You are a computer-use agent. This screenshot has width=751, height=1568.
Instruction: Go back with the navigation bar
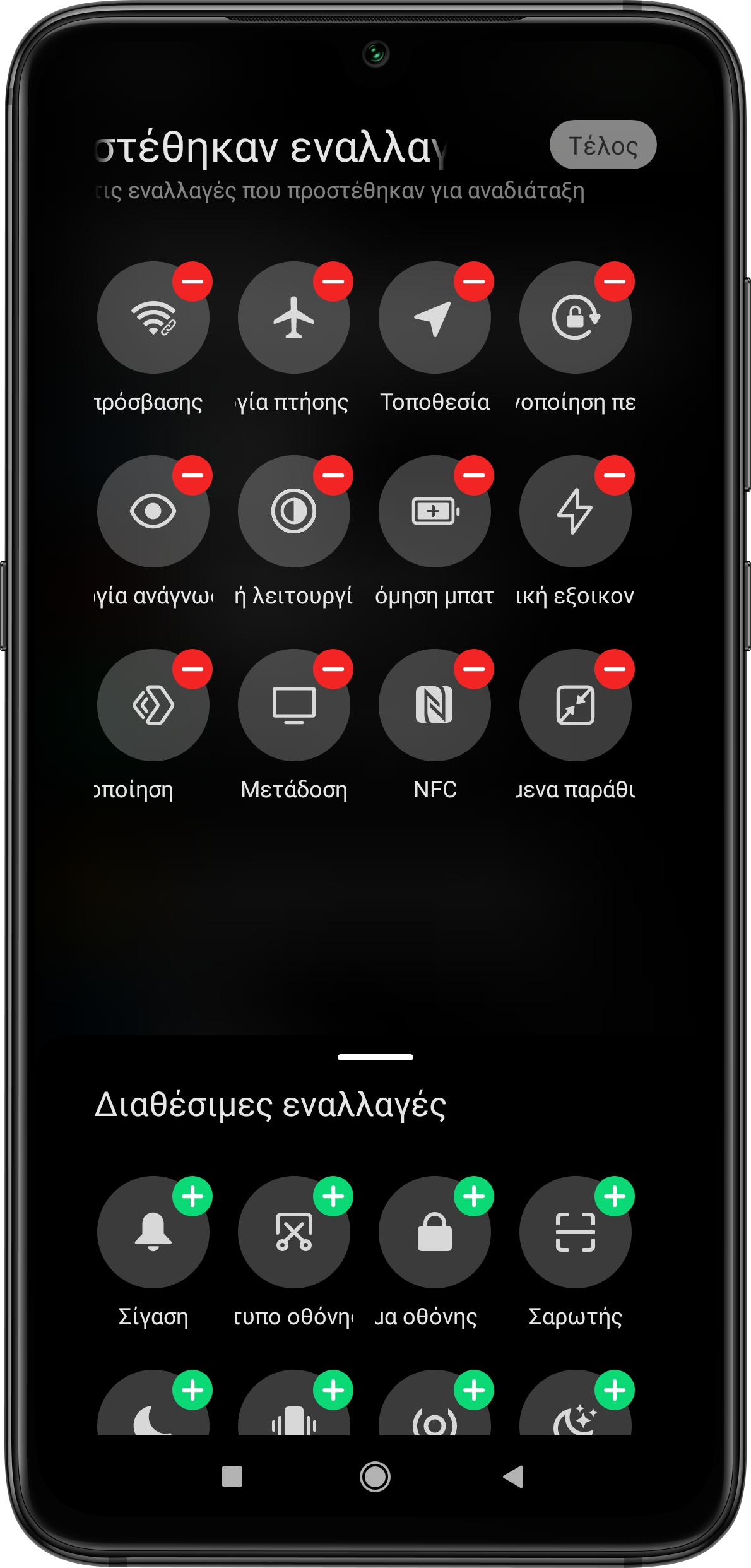tap(513, 1476)
